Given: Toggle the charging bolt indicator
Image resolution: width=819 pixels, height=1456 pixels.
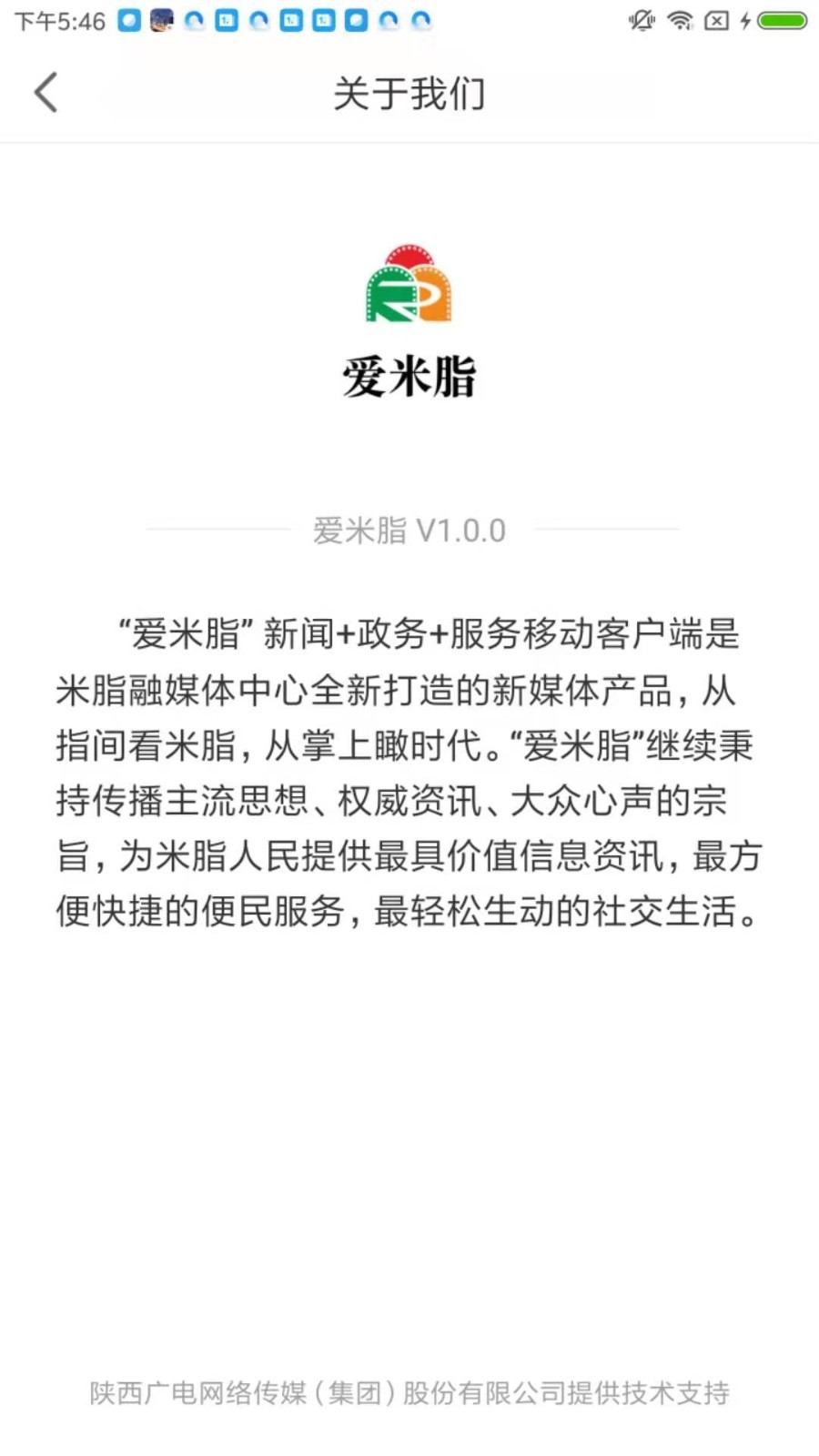Looking at the screenshot, I should (747, 20).
